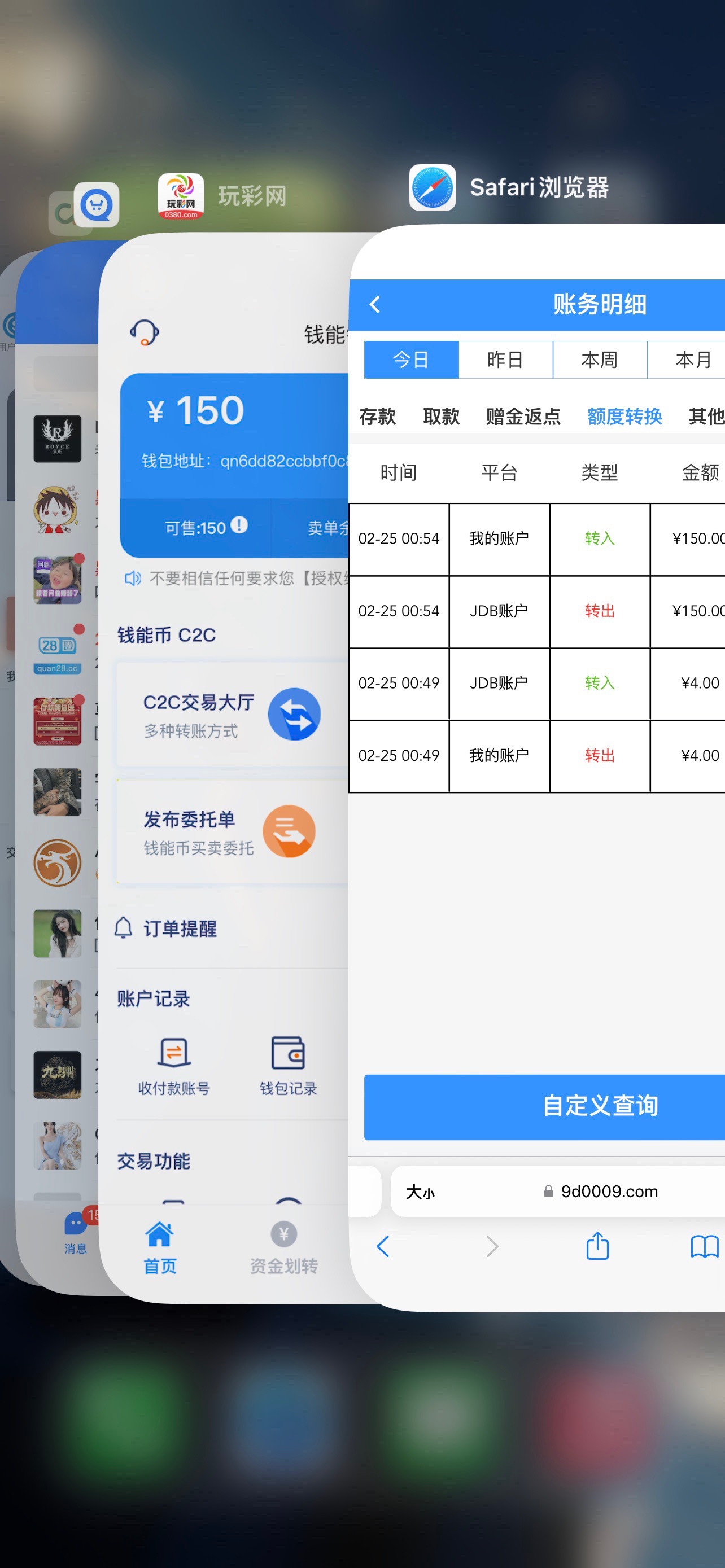Open 钱包记录 wallet history
The image size is (725, 1568).
click(288, 1066)
